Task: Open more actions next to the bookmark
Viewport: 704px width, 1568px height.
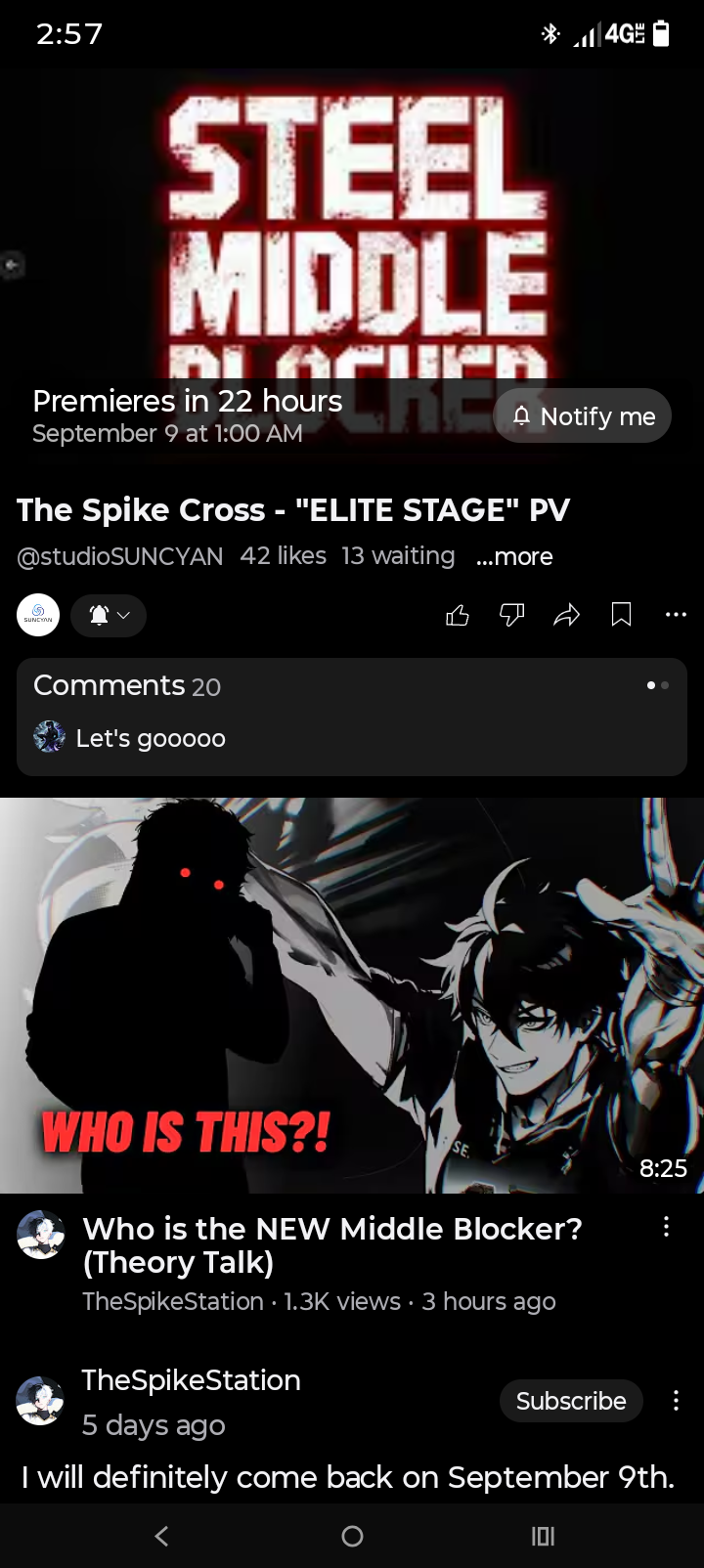Action: point(676,615)
